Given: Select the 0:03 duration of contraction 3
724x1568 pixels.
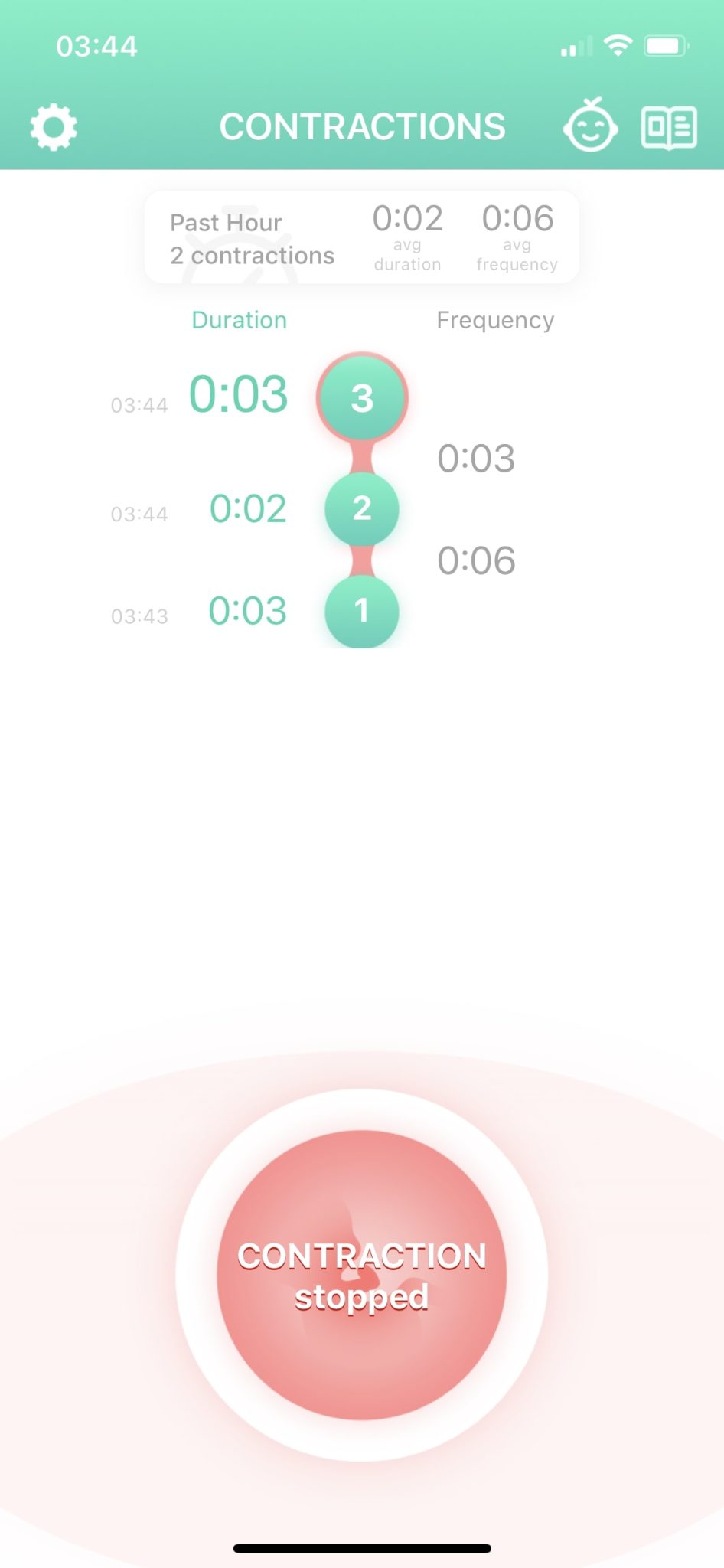Looking at the screenshot, I should [x=239, y=394].
